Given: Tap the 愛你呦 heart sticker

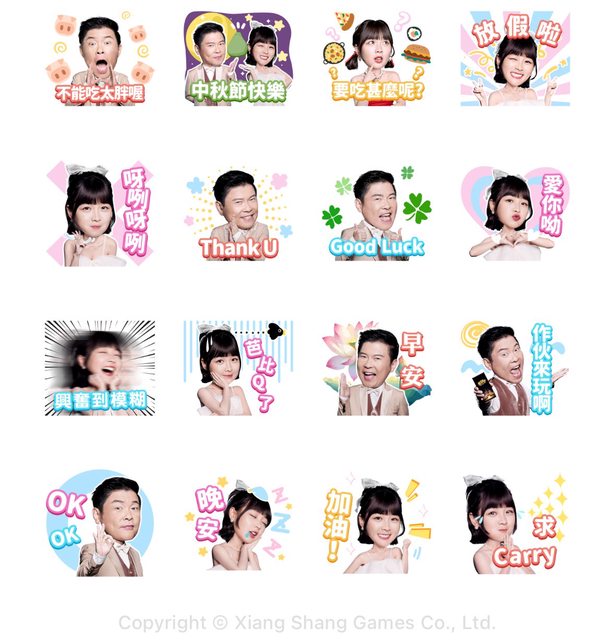Looking at the screenshot, I should [x=514, y=214].
